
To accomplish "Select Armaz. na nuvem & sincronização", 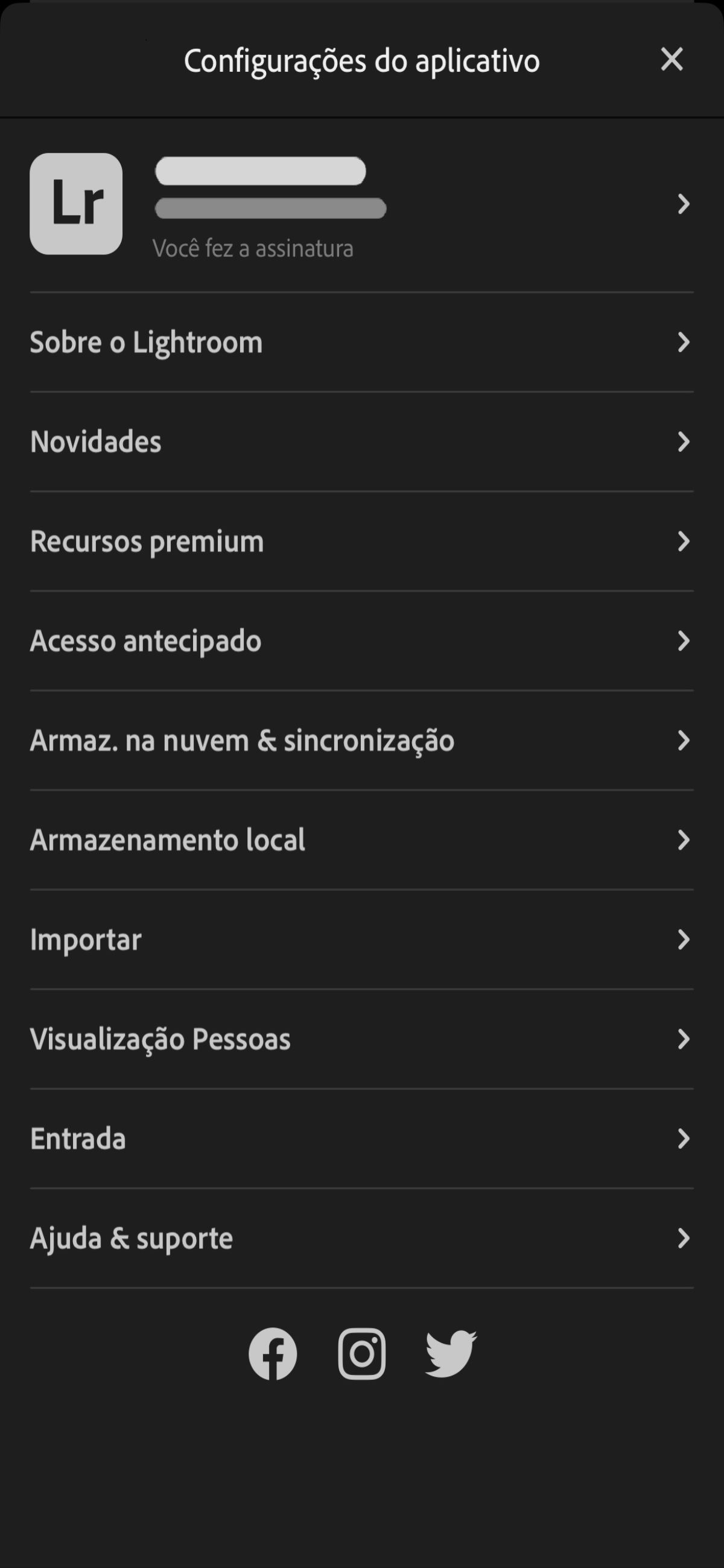I will pos(361,741).
